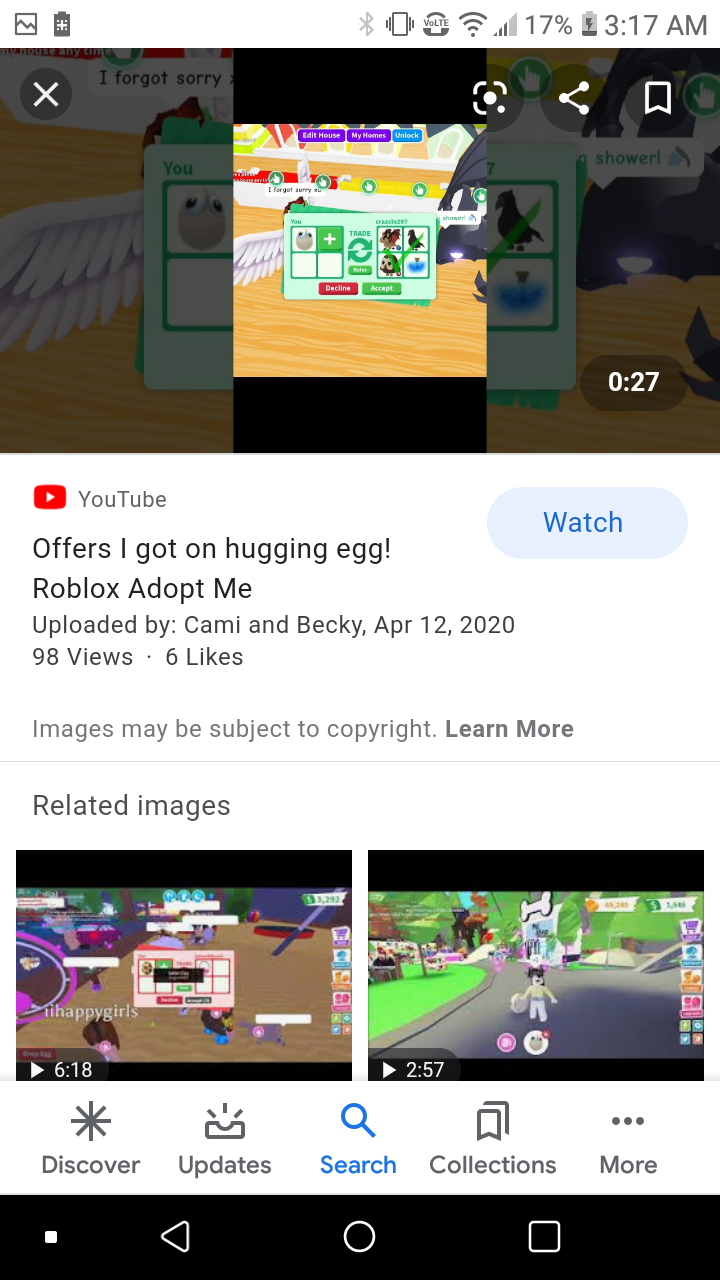The height and width of the screenshot is (1280, 720).
Task: Select the Search tab
Action: [358, 1140]
